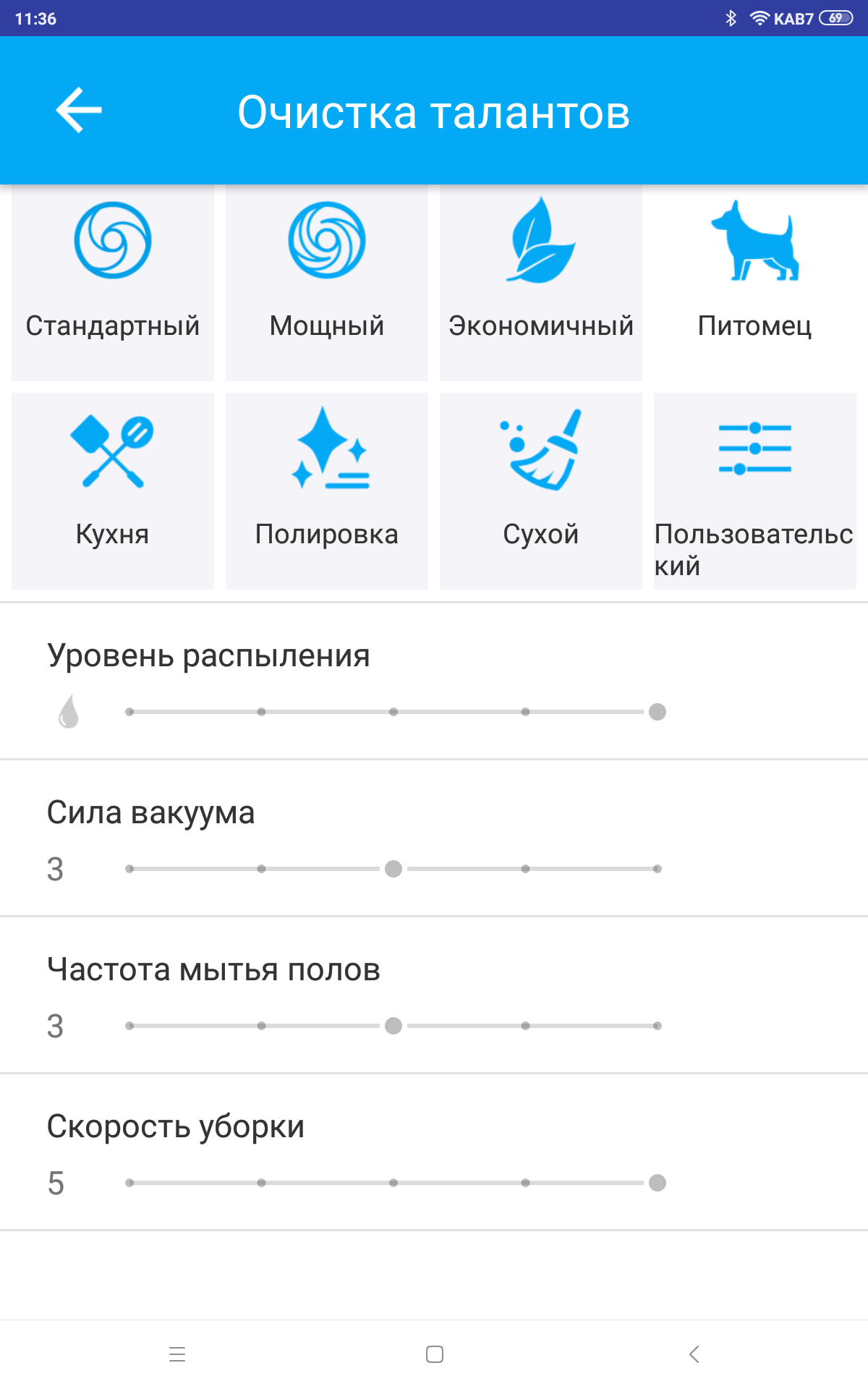Open the Пользовательский custom mode

[755, 490]
